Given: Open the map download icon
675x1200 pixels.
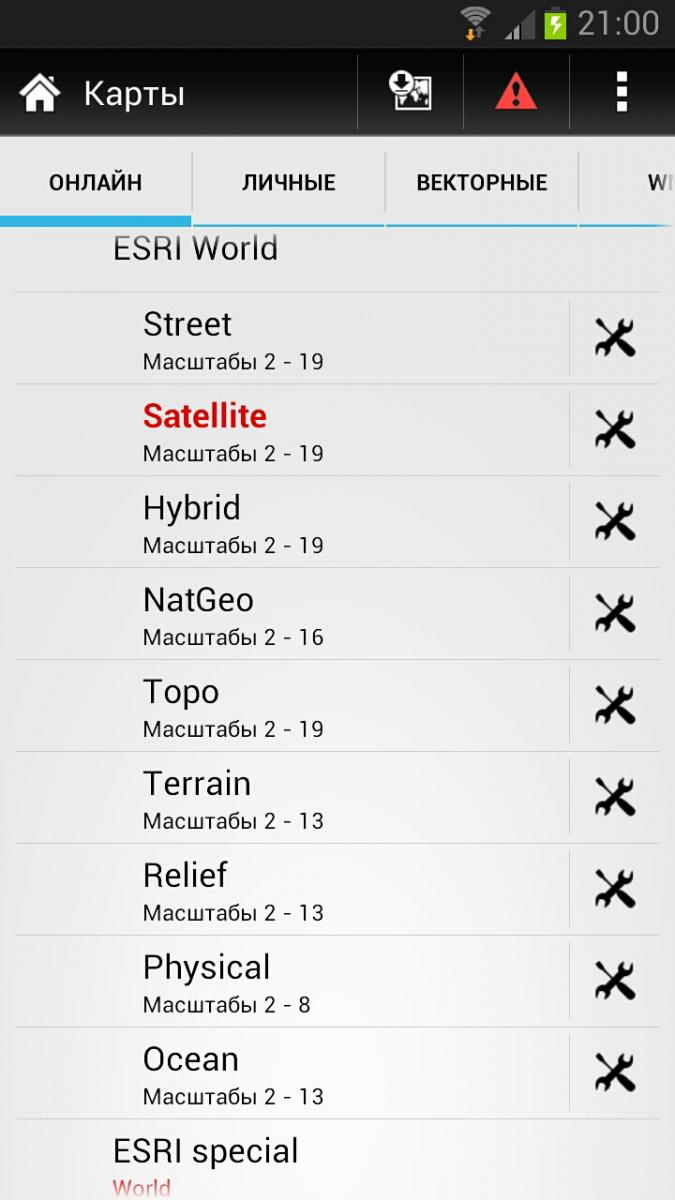Looking at the screenshot, I should click(x=410, y=92).
